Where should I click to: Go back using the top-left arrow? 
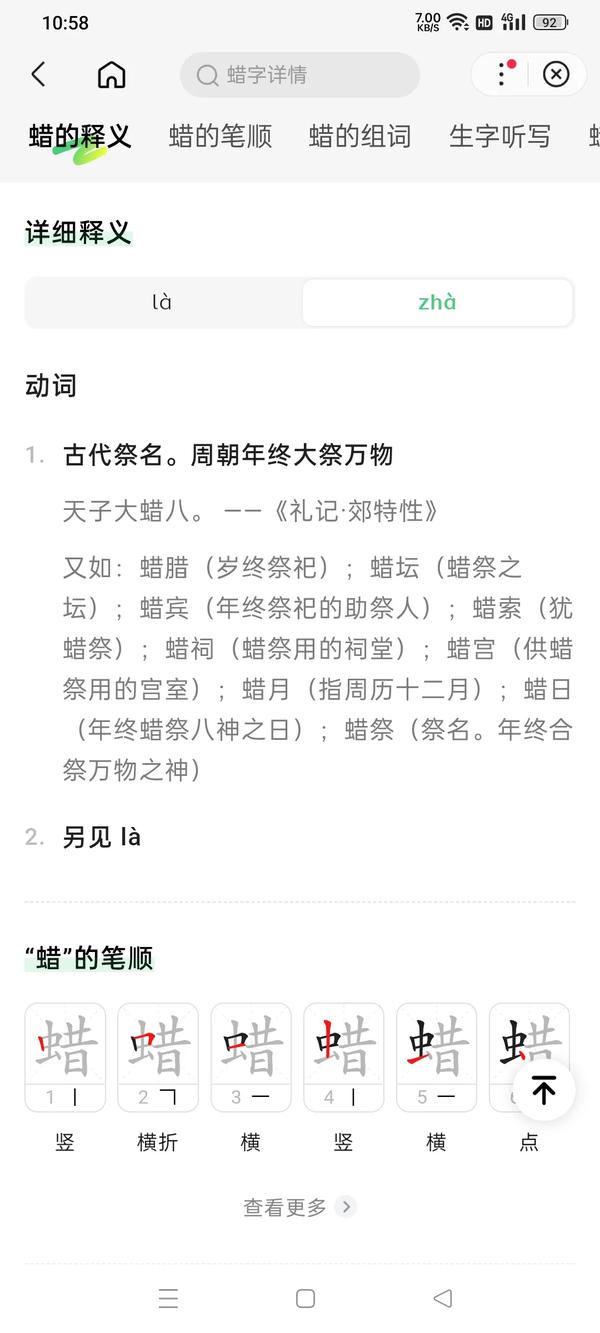[x=38, y=74]
